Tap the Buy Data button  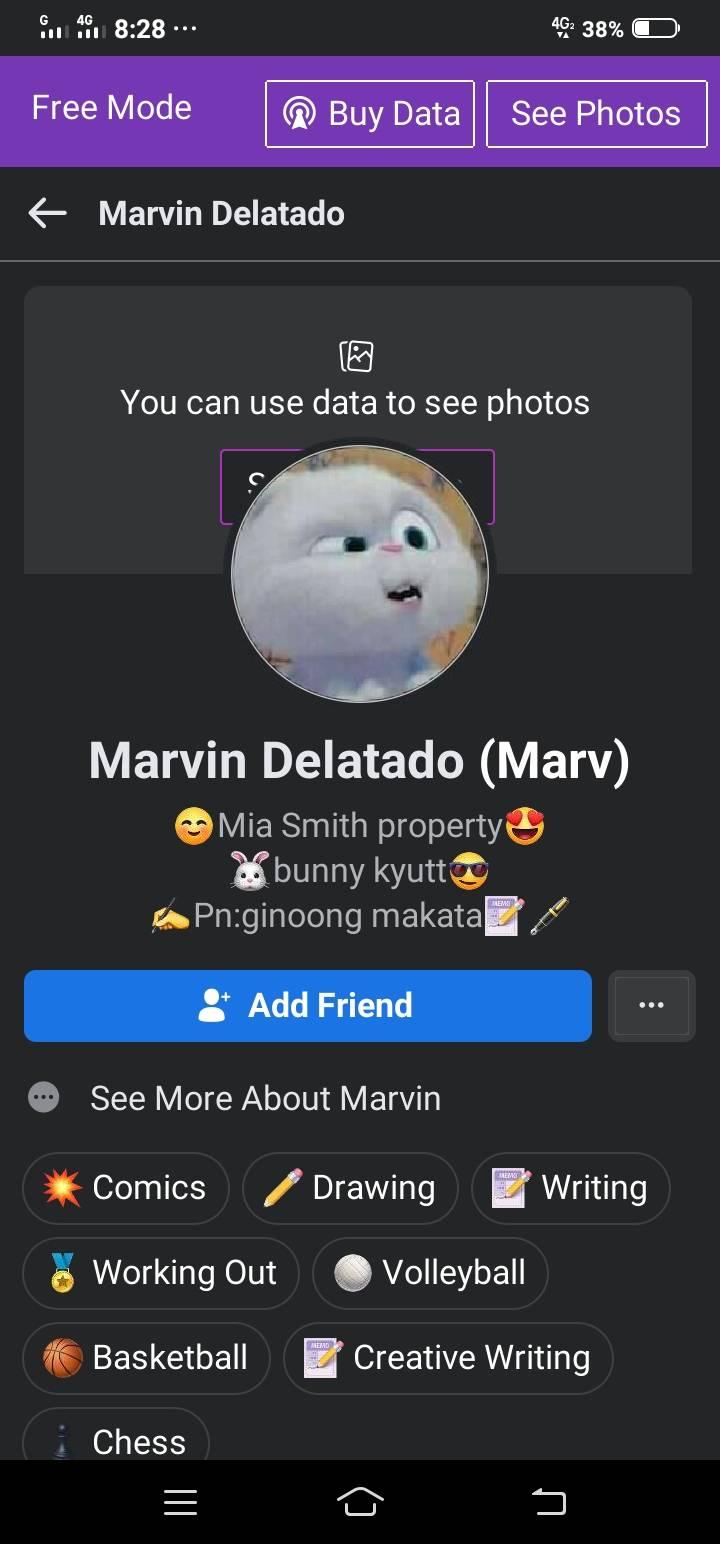click(x=370, y=114)
